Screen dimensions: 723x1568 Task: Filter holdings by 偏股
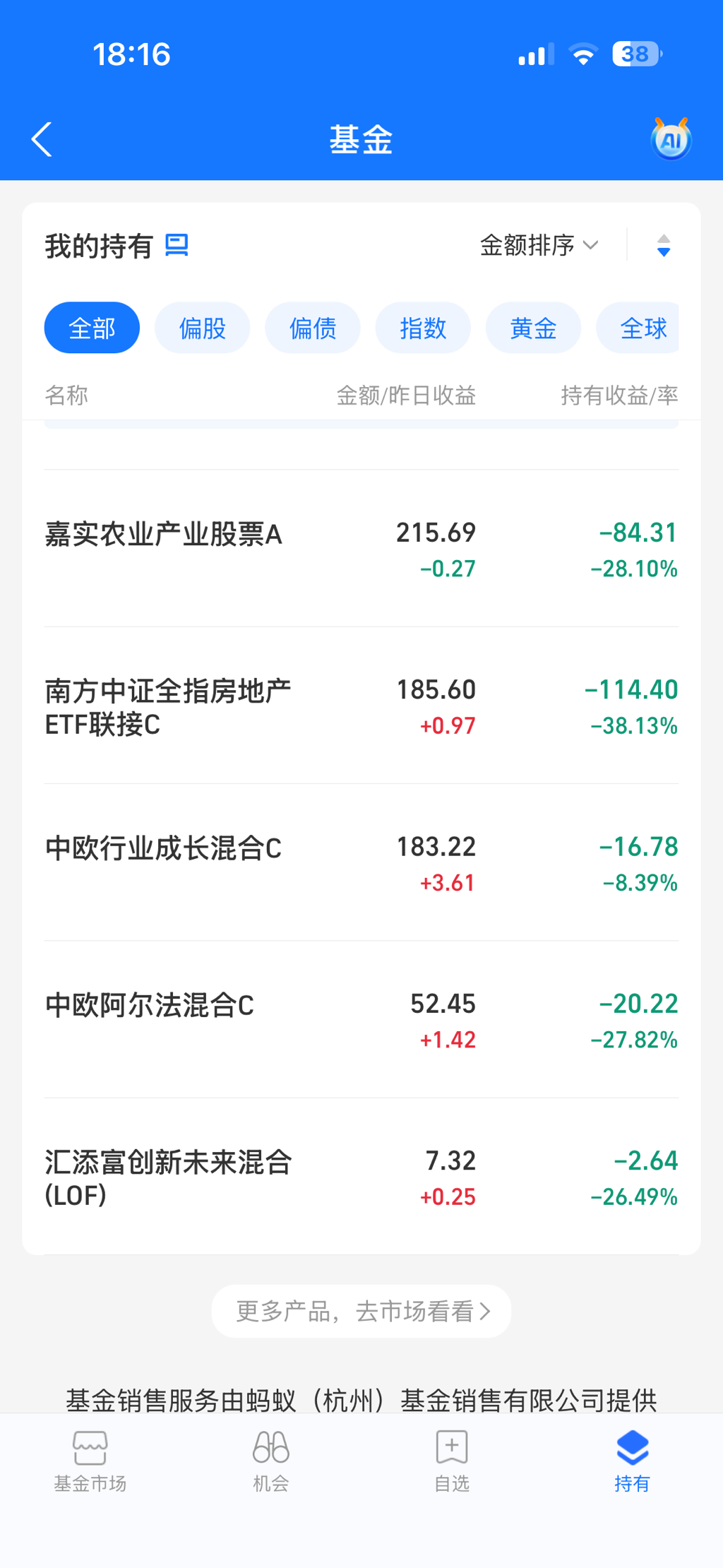coord(202,328)
